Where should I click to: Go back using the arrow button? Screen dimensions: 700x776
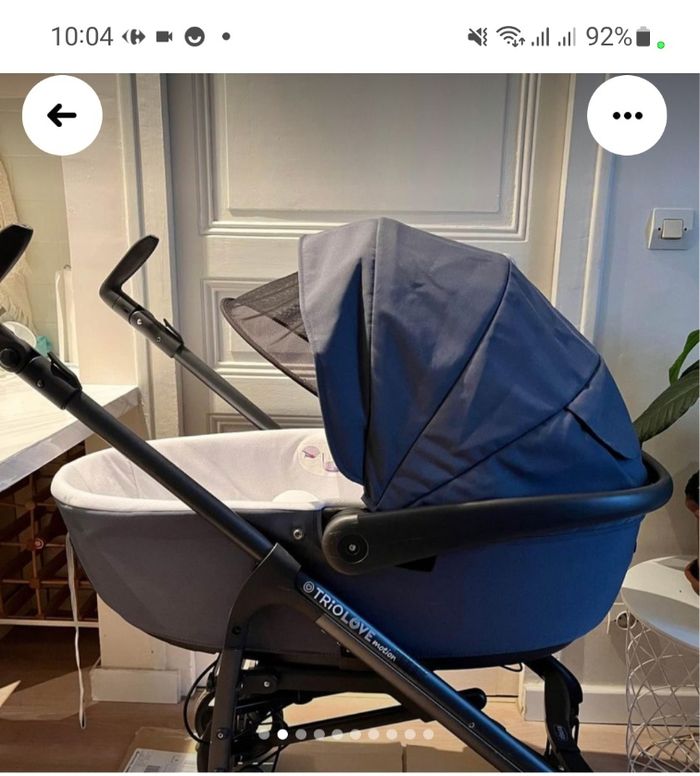[62, 116]
